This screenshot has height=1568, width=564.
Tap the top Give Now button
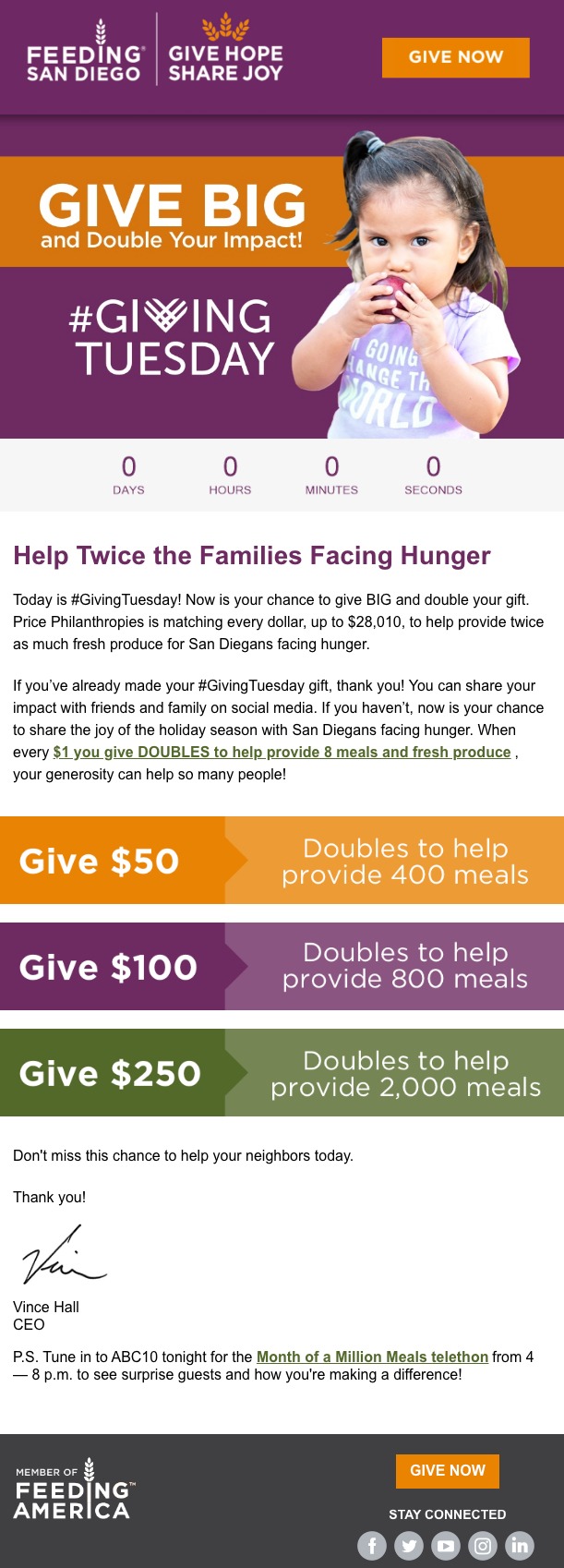(x=455, y=57)
